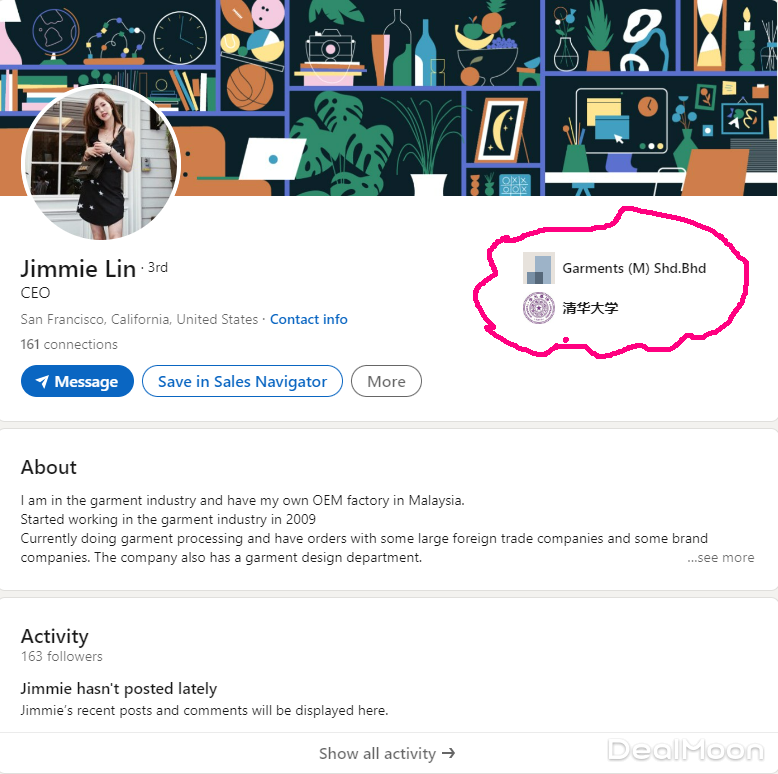Open the Contact info link
This screenshot has height=774, width=778.
coord(308,319)
